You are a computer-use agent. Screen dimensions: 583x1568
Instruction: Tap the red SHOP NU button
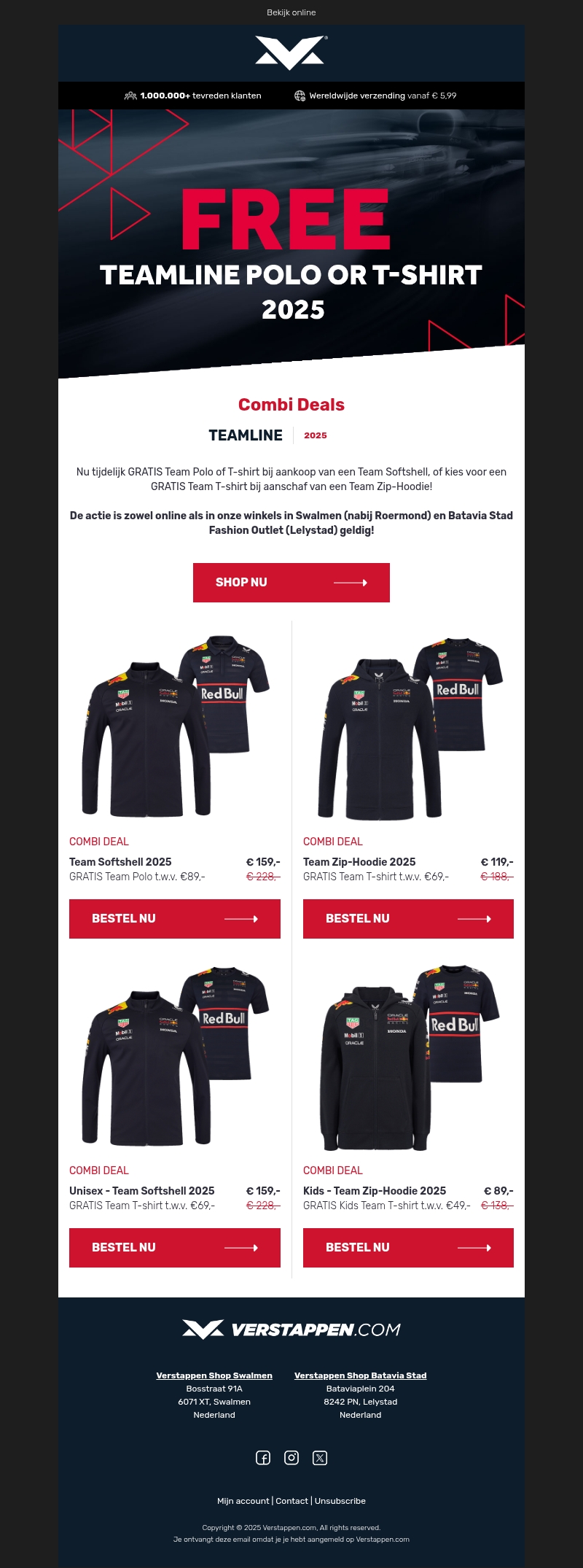[291, 583]
